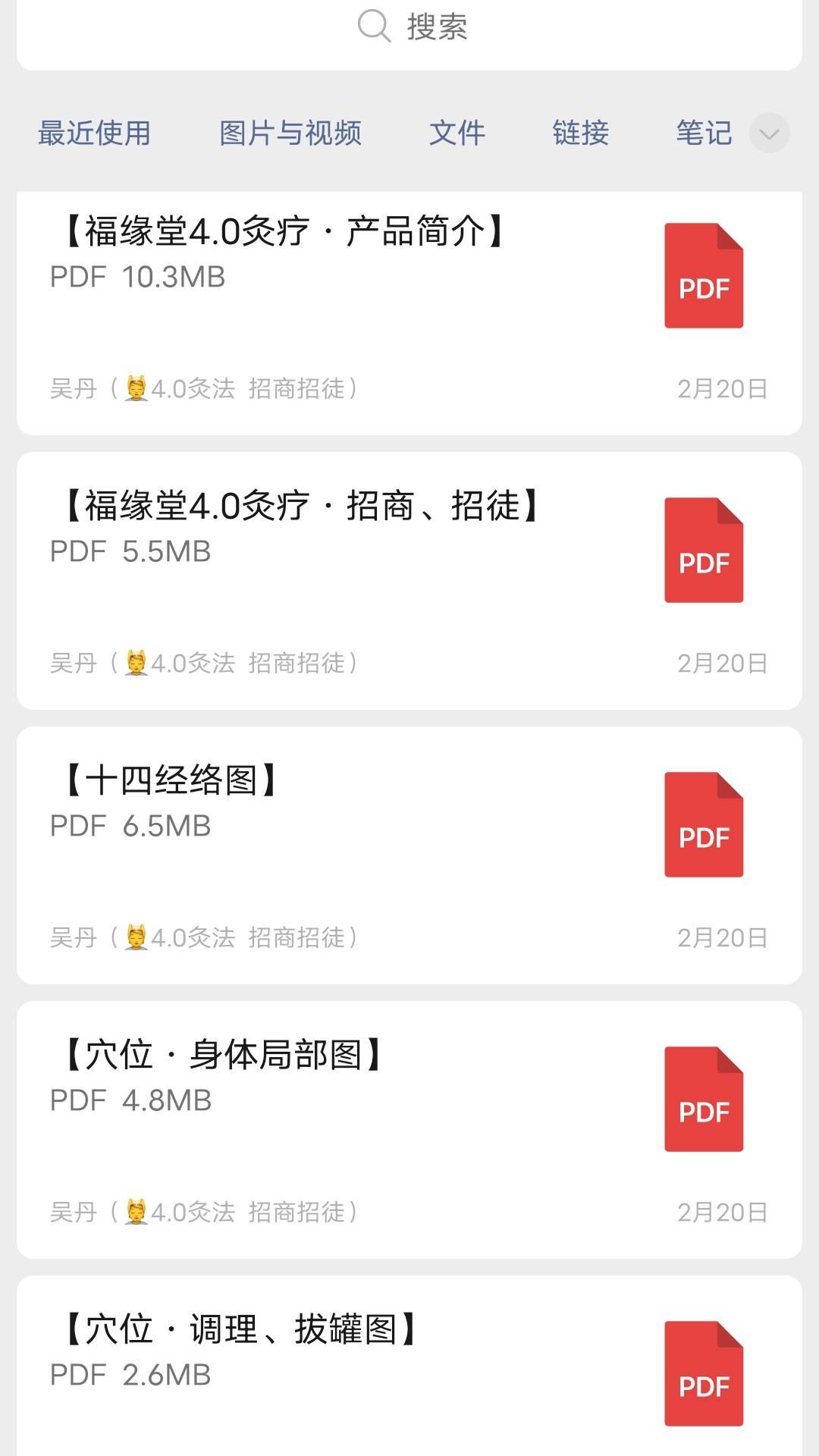Select the 图片与视频 filter
The width and height of the screenshot is (819, 1456).
click(x=290, y=133)
